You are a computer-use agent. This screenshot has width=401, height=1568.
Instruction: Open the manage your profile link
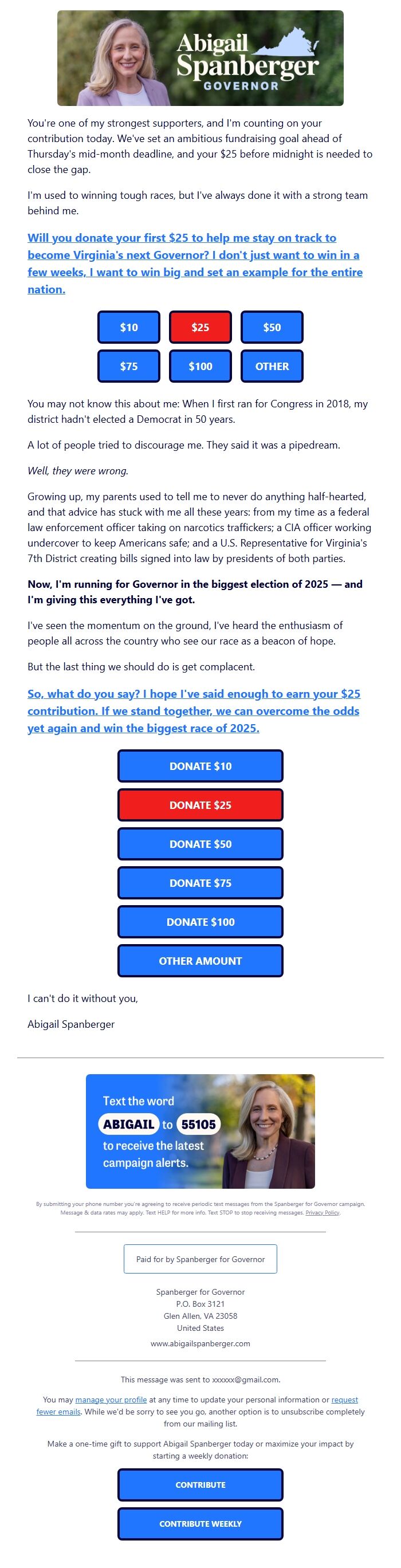111,1400
